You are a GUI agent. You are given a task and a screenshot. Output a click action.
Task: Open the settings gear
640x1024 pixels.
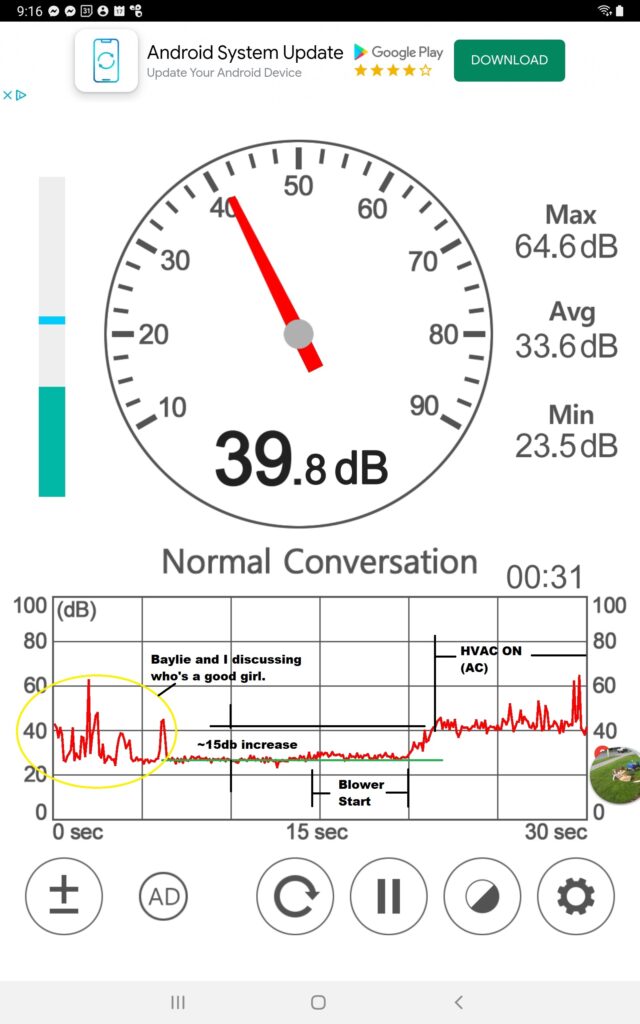576,896
